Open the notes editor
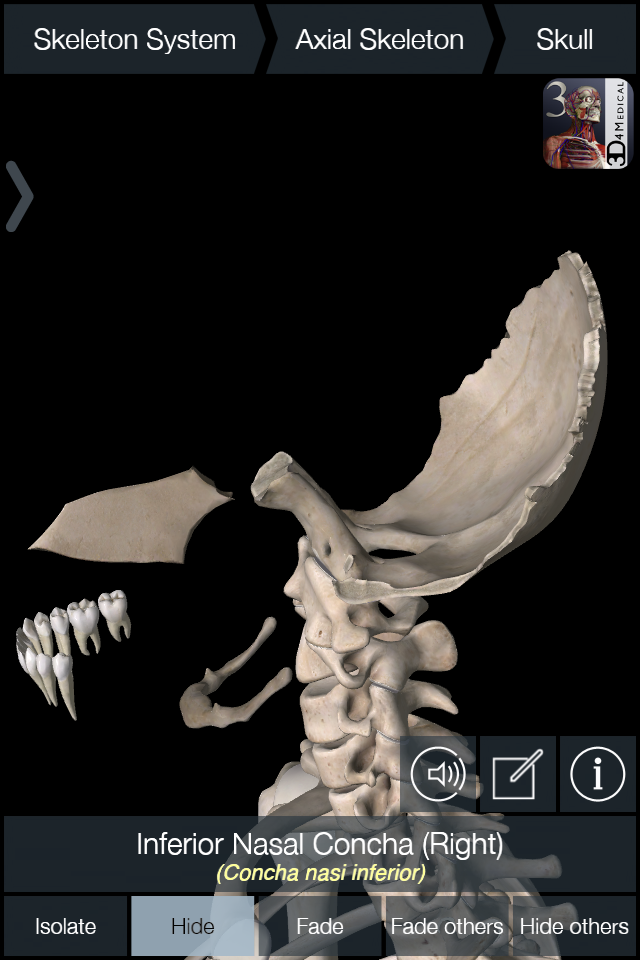This screenshot has width=640, height=960. 518,774
